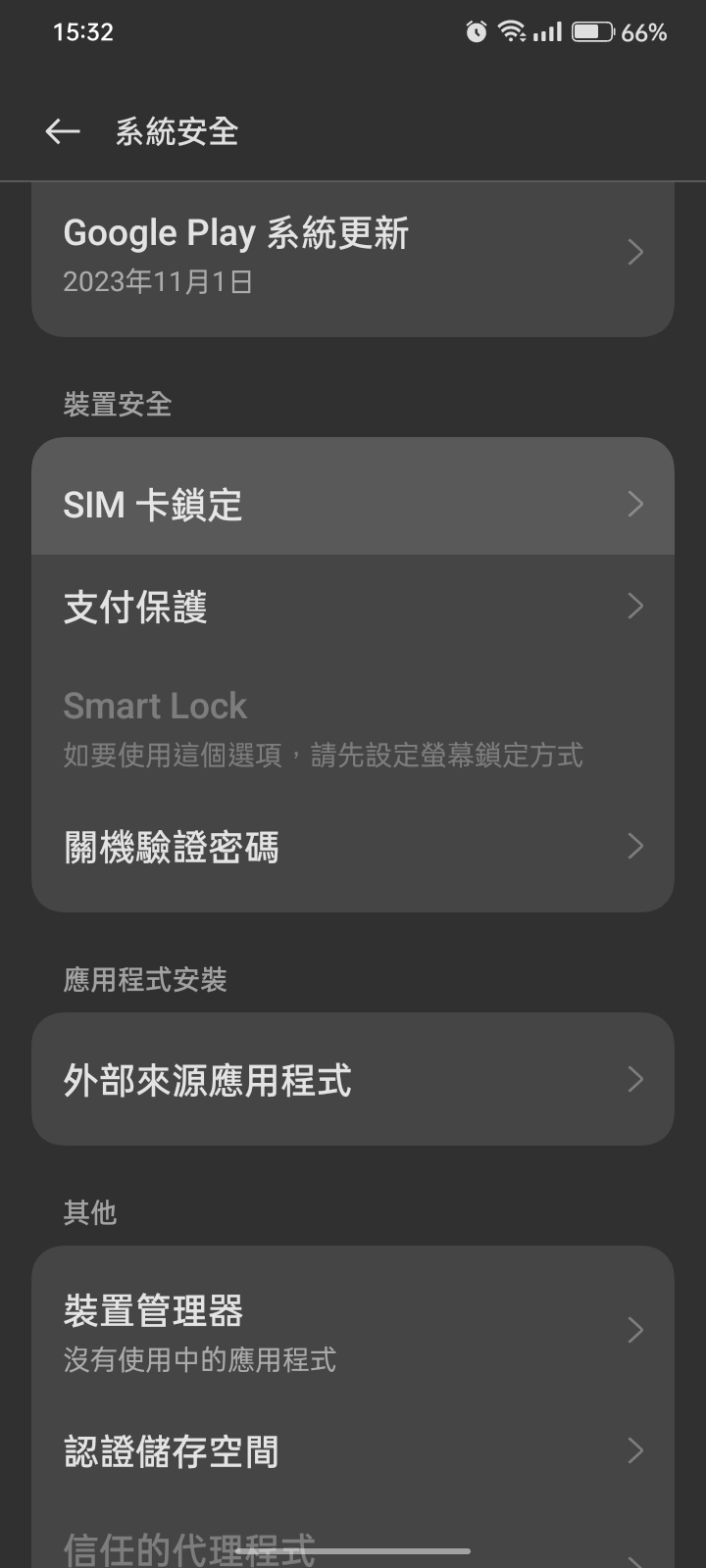Screen dimensions: 706x1568
Task: Open 認證儲存空間
Action: 353,1450
